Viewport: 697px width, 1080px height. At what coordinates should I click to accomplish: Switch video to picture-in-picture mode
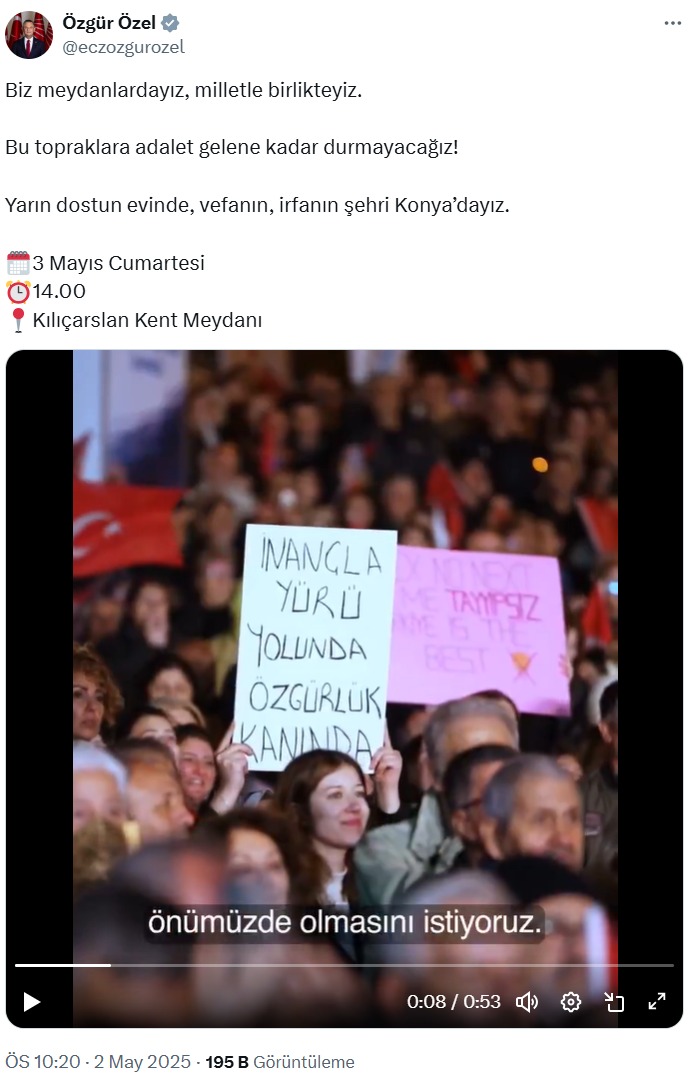pos(614,1001)
